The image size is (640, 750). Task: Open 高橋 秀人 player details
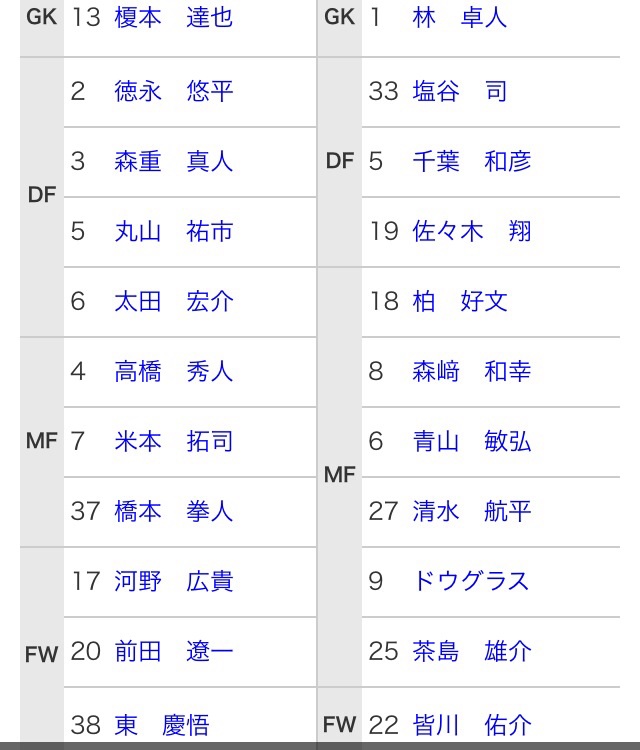[173, 371]
